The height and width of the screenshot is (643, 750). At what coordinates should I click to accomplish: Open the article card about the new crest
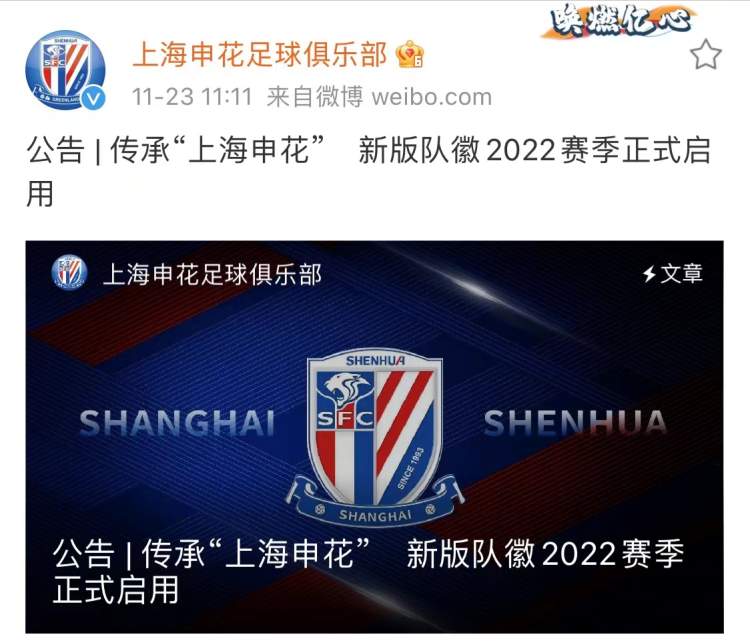(x=374, y=435)
